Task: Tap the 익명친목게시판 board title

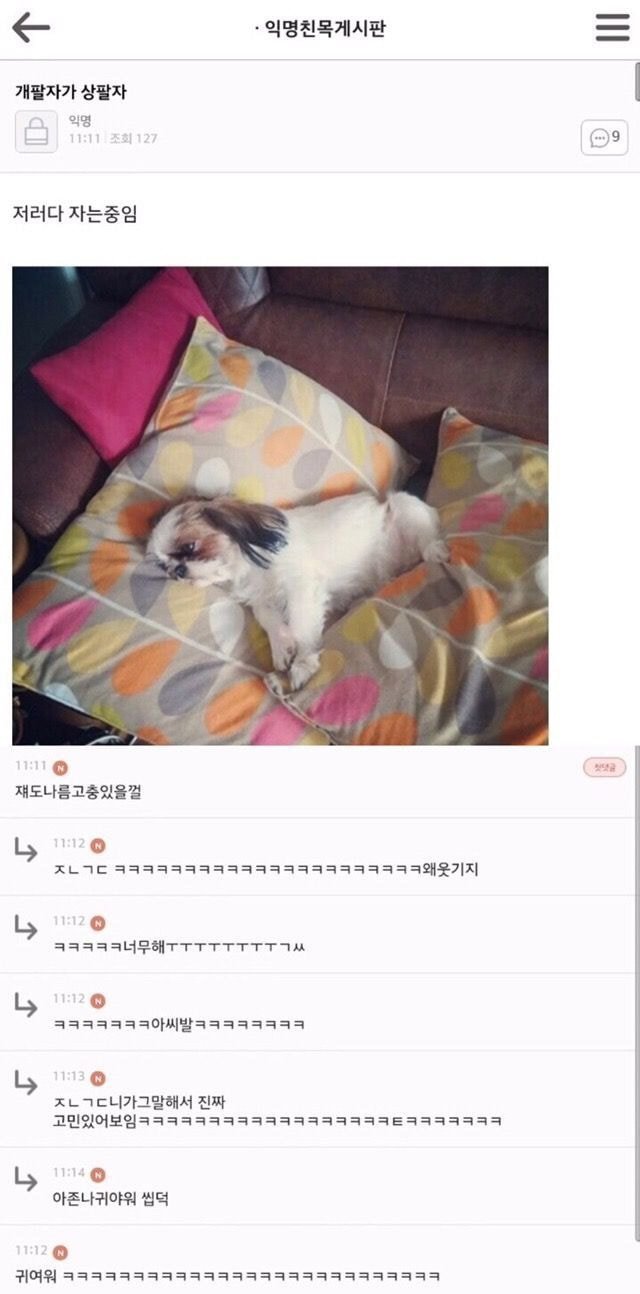Action: (320, 29)
